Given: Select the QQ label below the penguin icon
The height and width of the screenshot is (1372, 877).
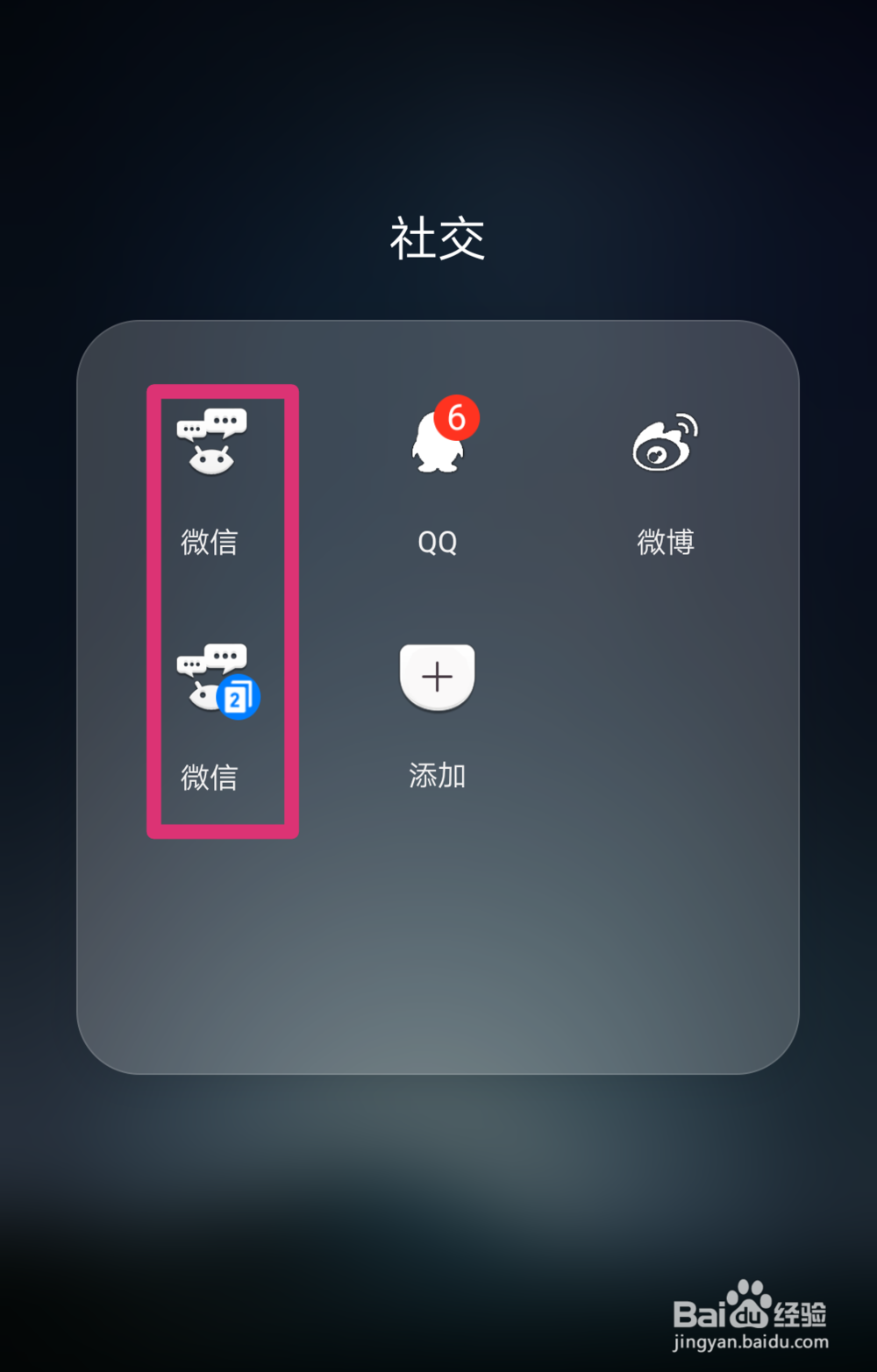Looking at the screenshot, I should point(437,544).
